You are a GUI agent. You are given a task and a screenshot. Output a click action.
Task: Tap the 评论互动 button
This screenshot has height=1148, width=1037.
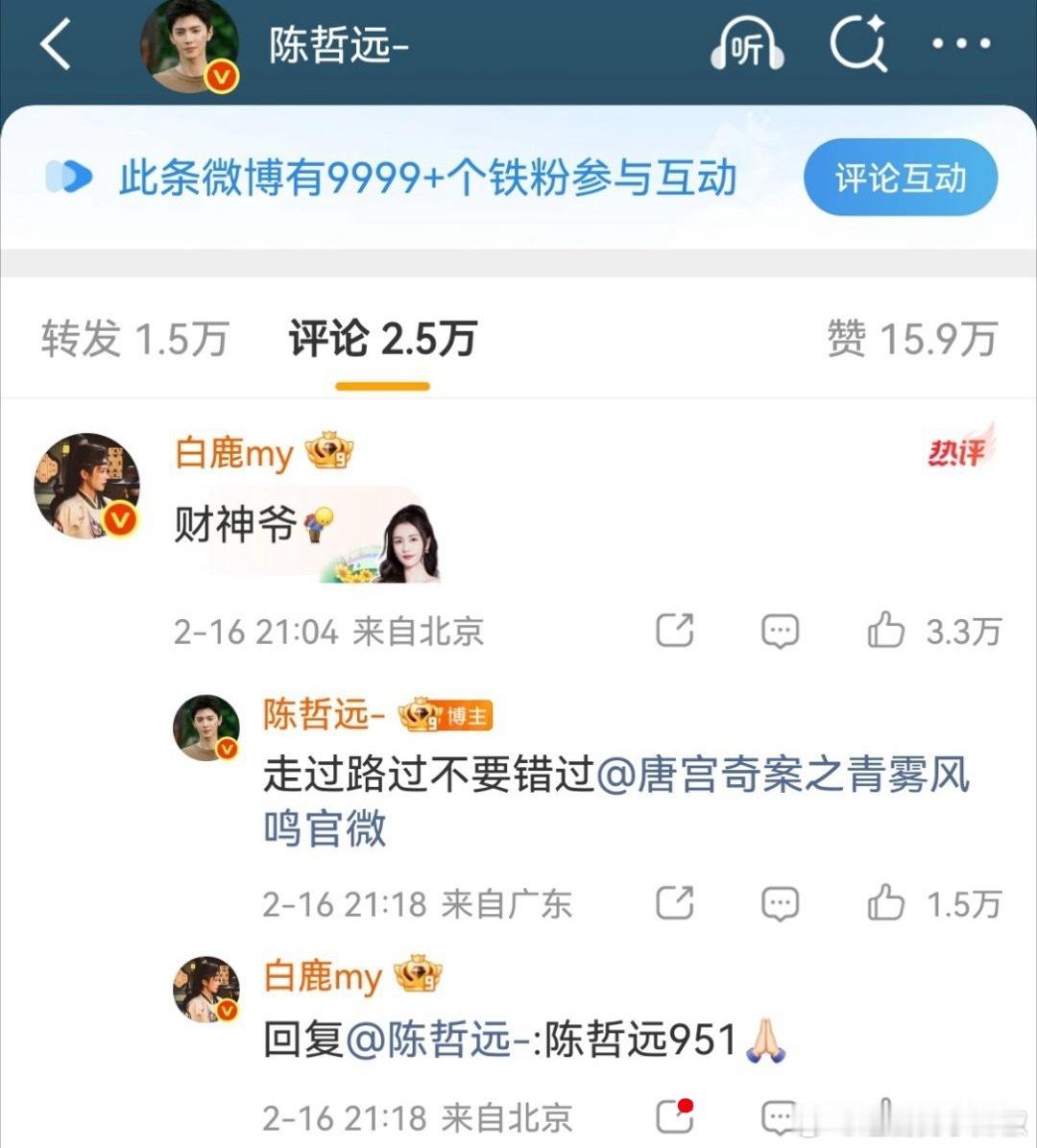[x=900, y=178]
